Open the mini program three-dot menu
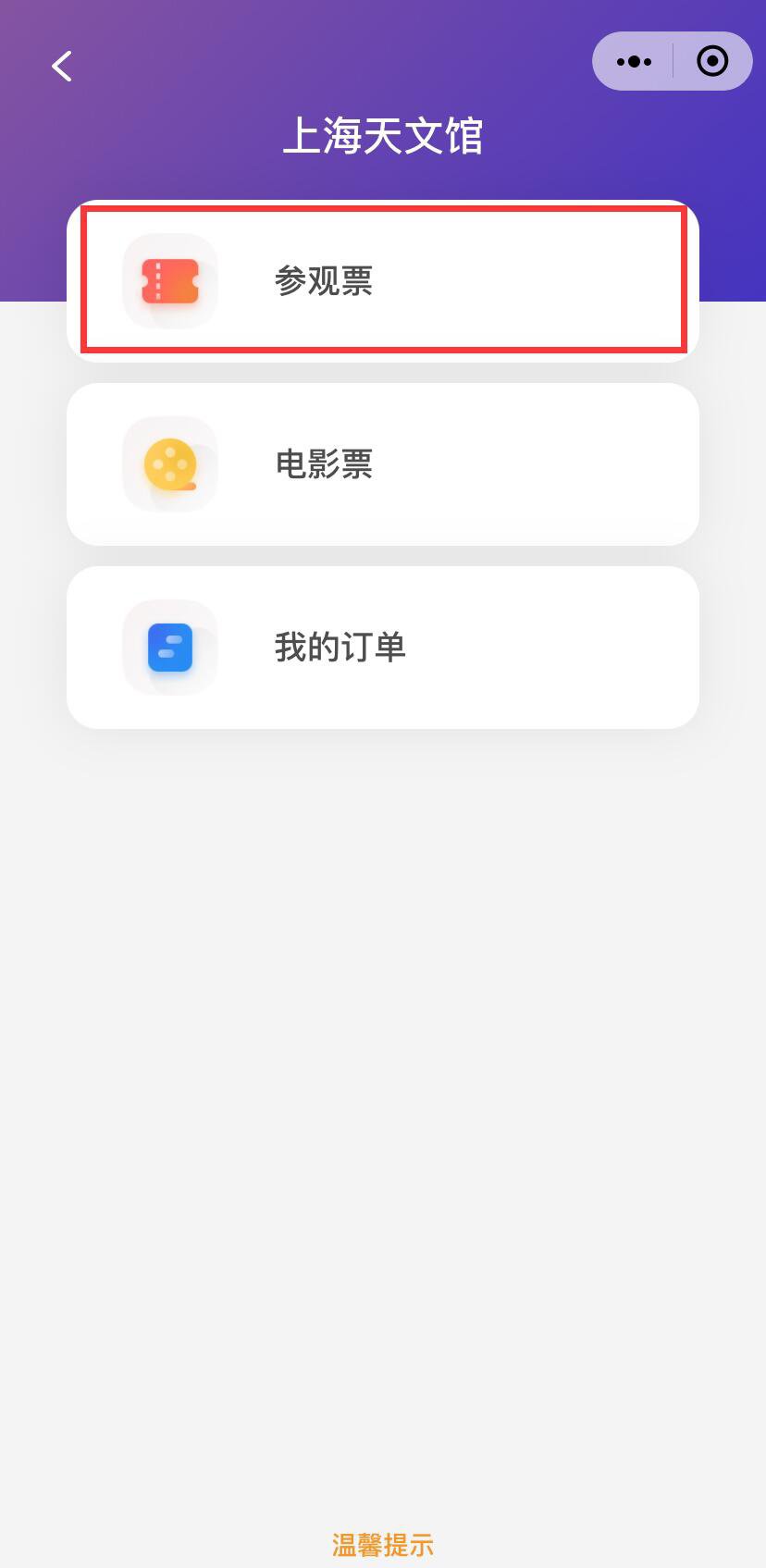Image resolution: width=766 pixels, height=1568 pixels. click(634, 62)
